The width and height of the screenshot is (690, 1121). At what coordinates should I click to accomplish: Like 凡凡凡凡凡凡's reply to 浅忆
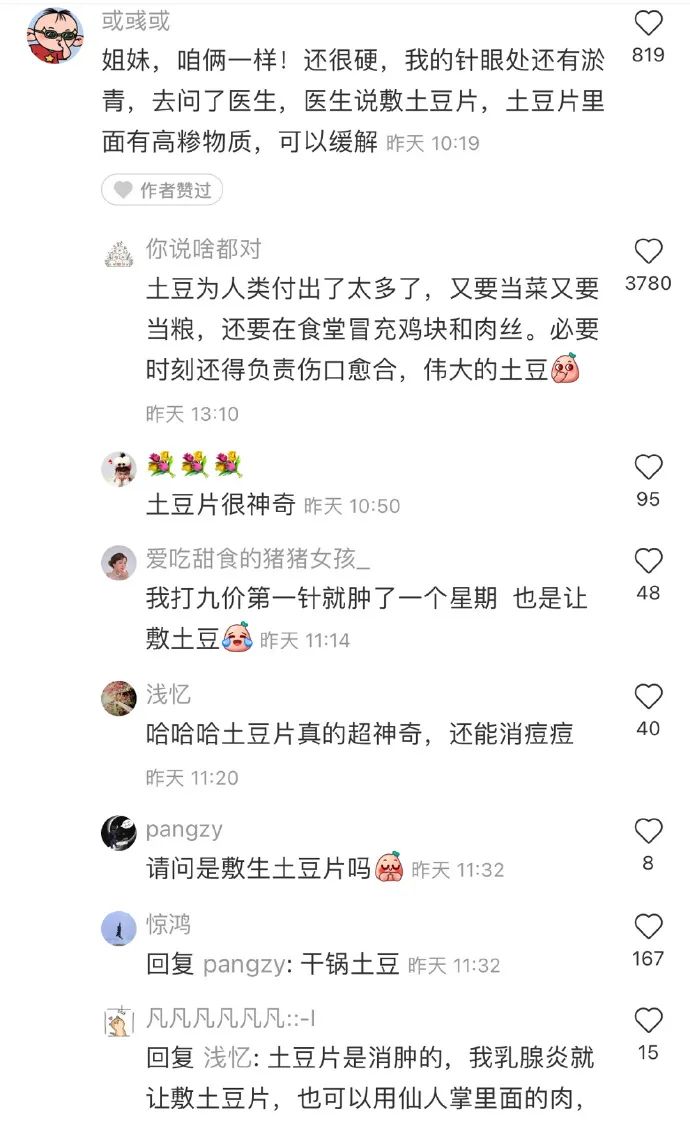tap(649, 1020)
